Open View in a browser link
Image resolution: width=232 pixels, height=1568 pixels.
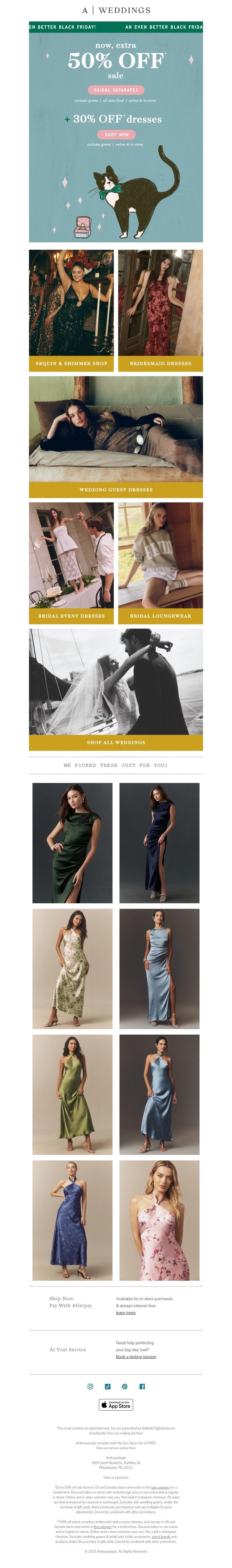point(116,1477)
